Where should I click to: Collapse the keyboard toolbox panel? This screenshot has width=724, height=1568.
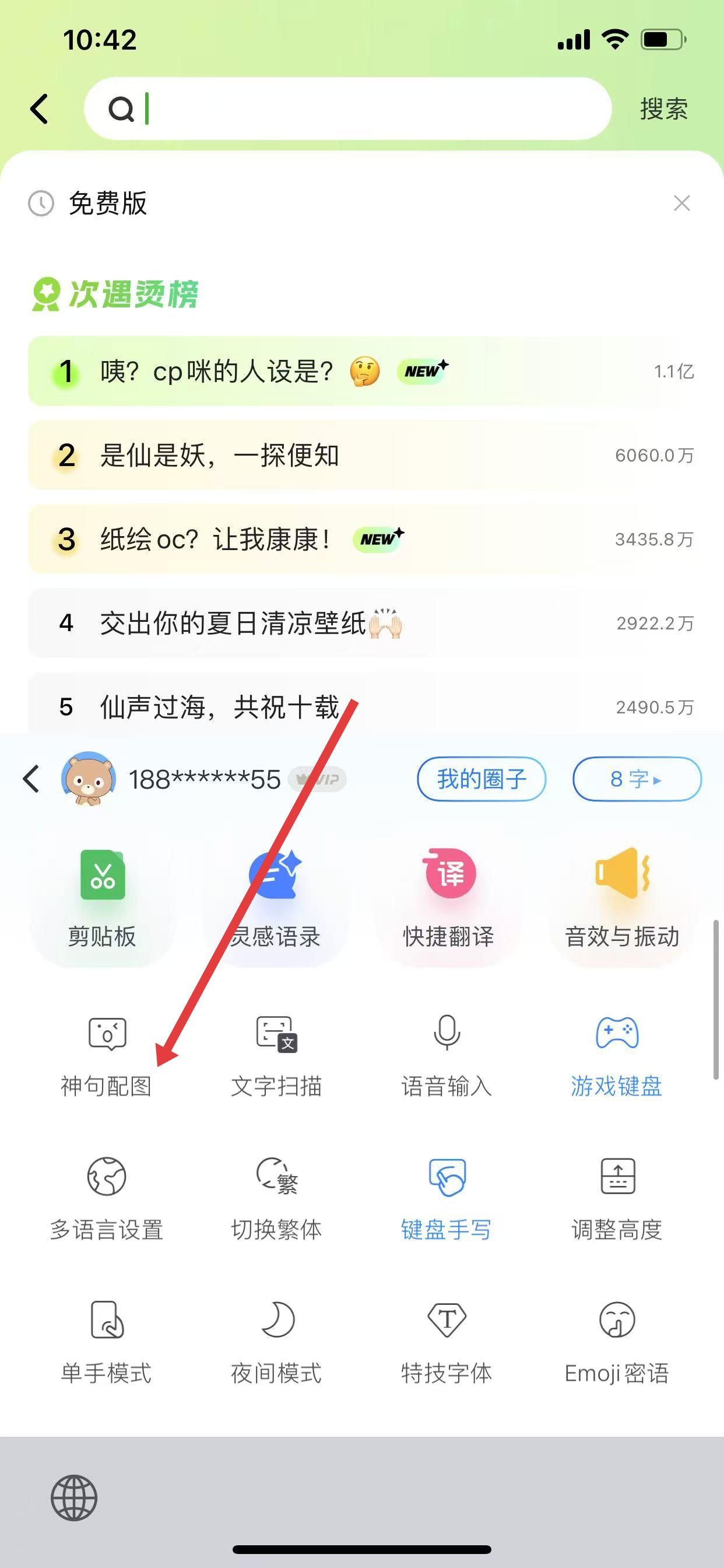(31, 779)
